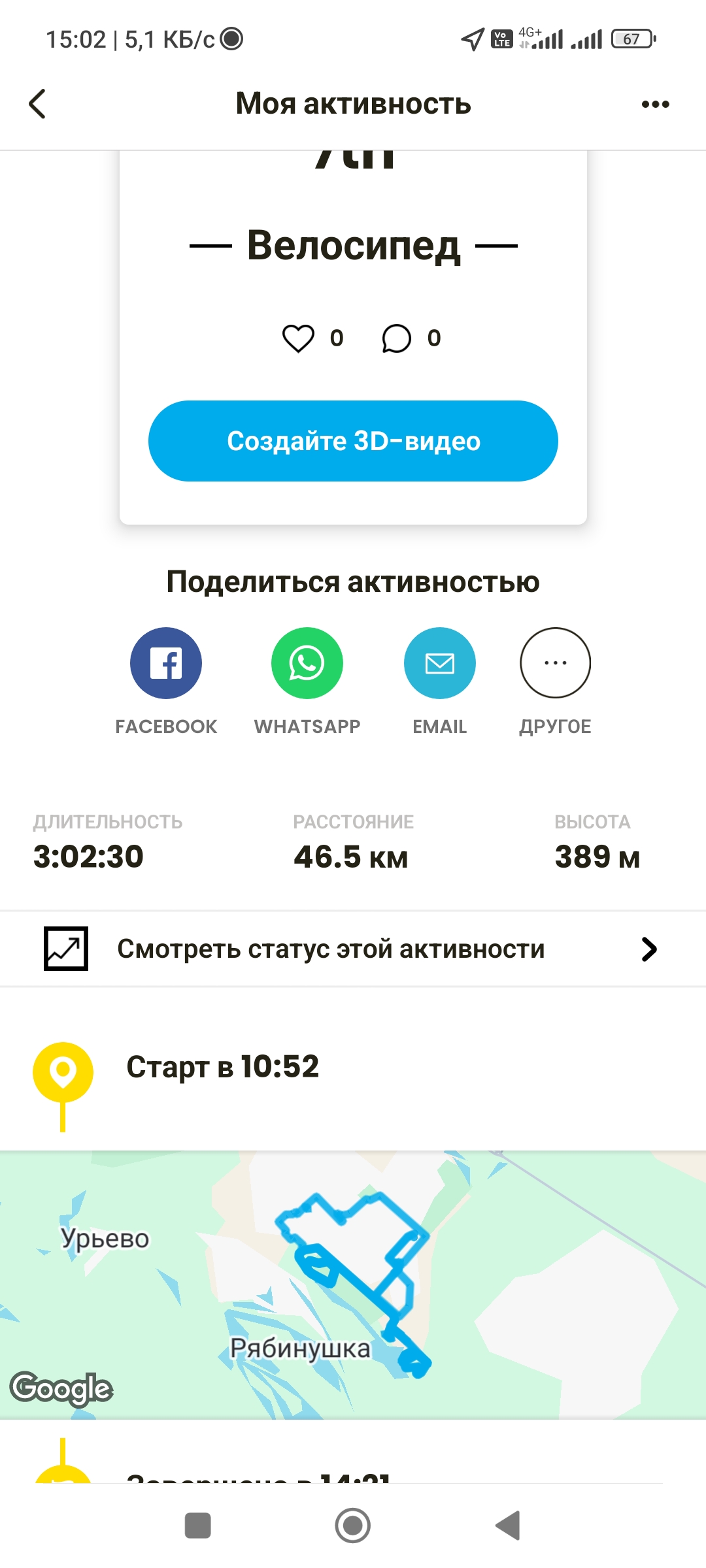Tap the system home button

click(x=353, y=1526)
